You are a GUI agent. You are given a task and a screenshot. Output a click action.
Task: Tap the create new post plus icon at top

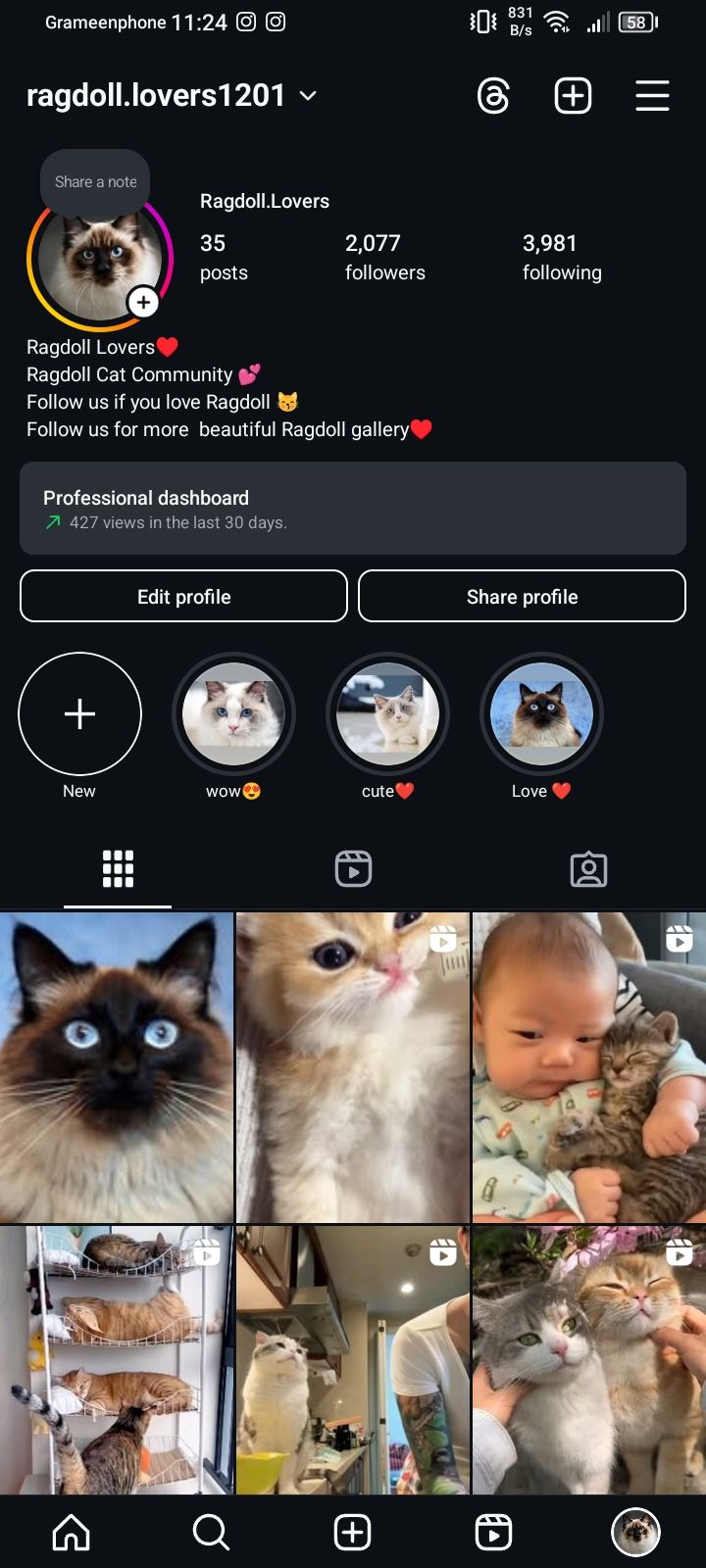click(573, 96)
